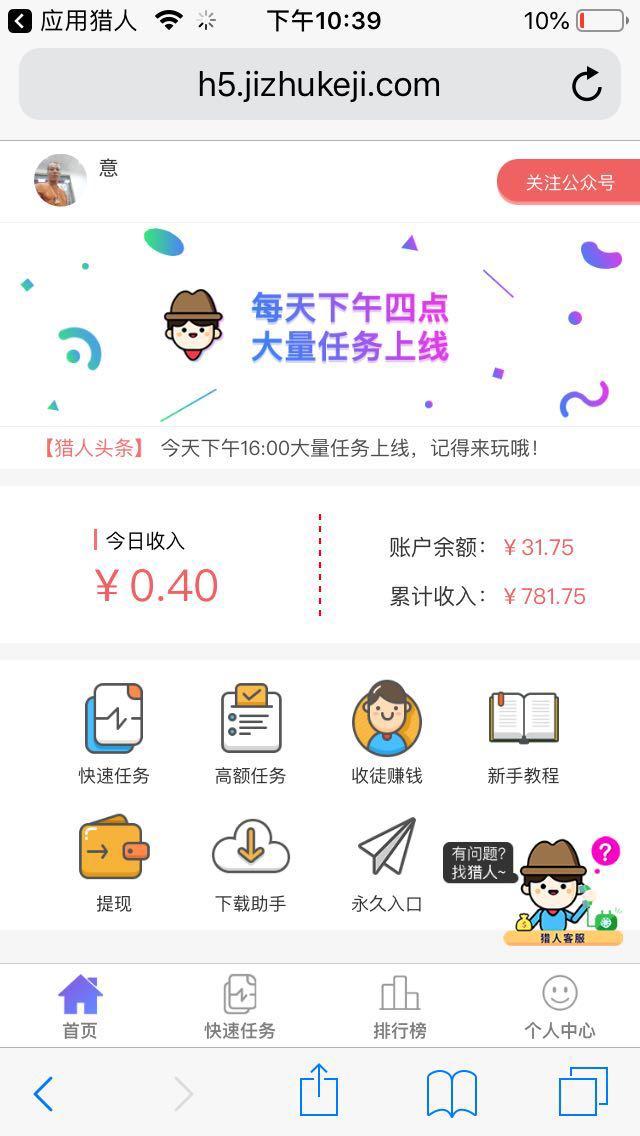Viewport: 640px width, 1136px height.
Task: Open the Safari share sheet
Action: coord(319,1091)
